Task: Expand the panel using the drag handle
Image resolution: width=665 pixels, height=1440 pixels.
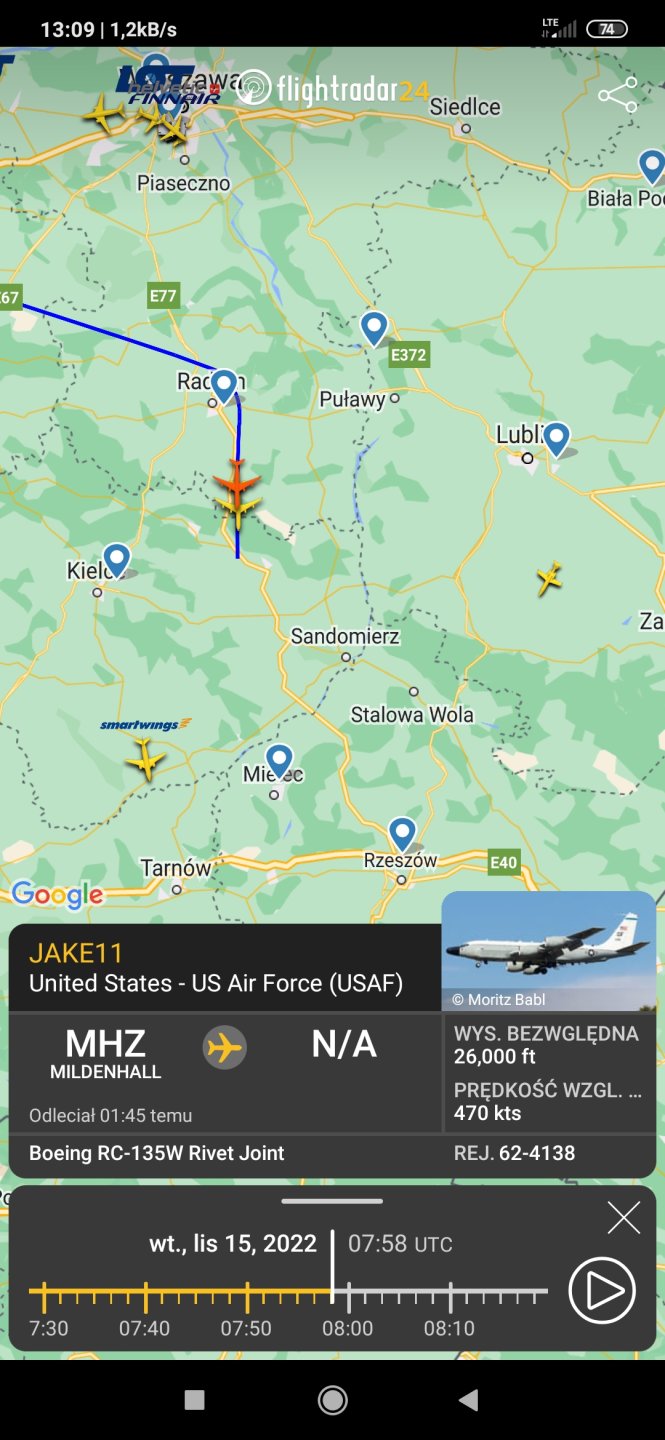Action: pos(332,1201)
